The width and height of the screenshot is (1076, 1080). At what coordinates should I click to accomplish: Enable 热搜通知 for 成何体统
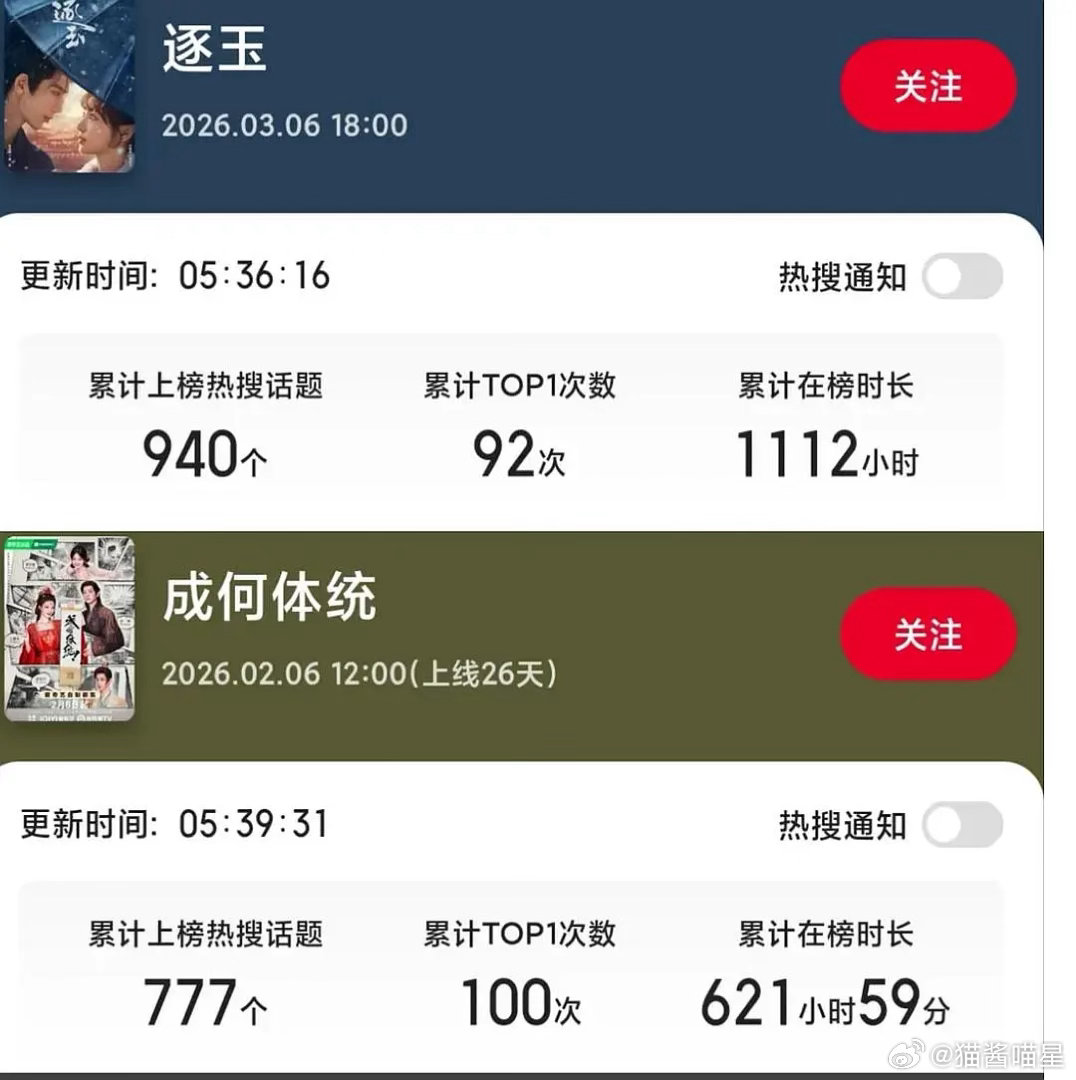coord(963,826)
